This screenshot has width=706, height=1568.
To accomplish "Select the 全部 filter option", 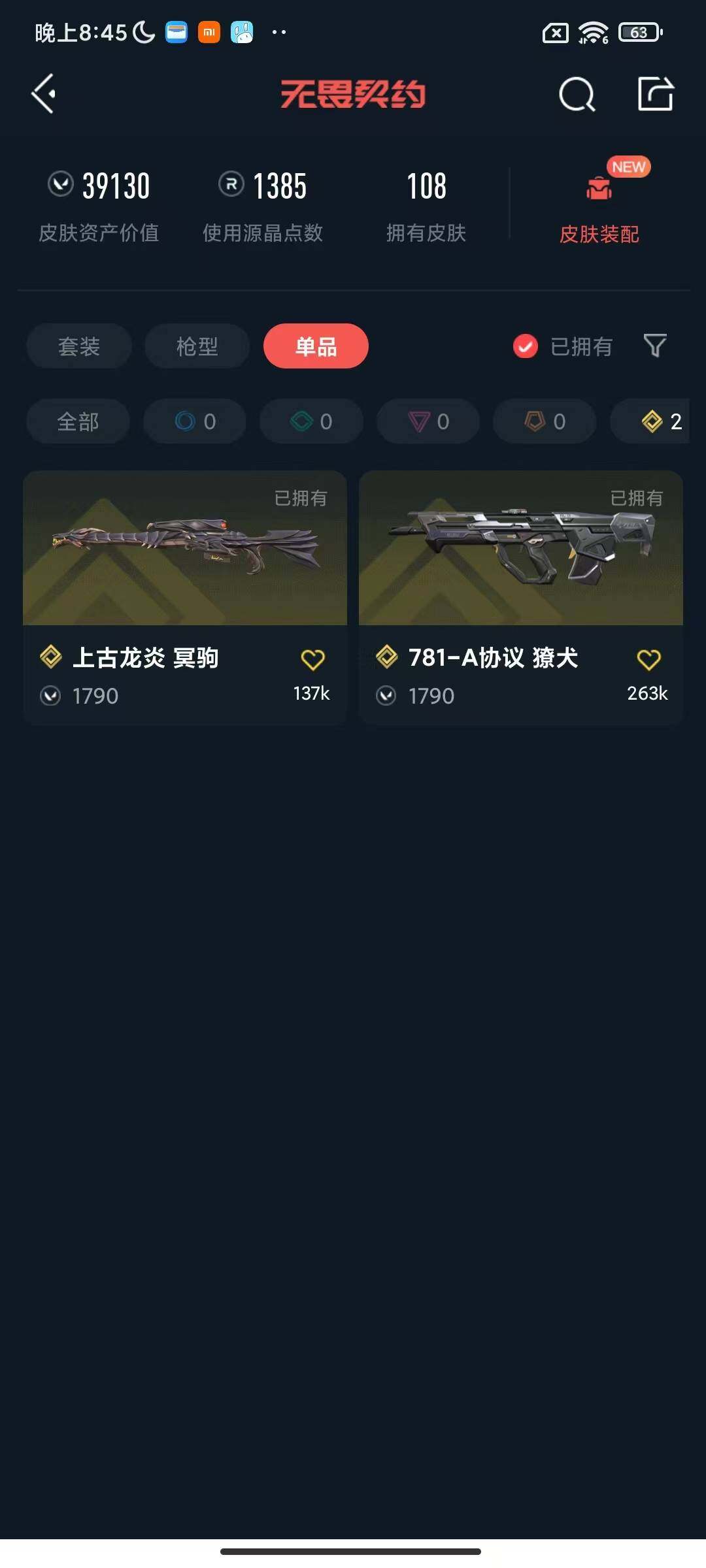I will point(77,422).
